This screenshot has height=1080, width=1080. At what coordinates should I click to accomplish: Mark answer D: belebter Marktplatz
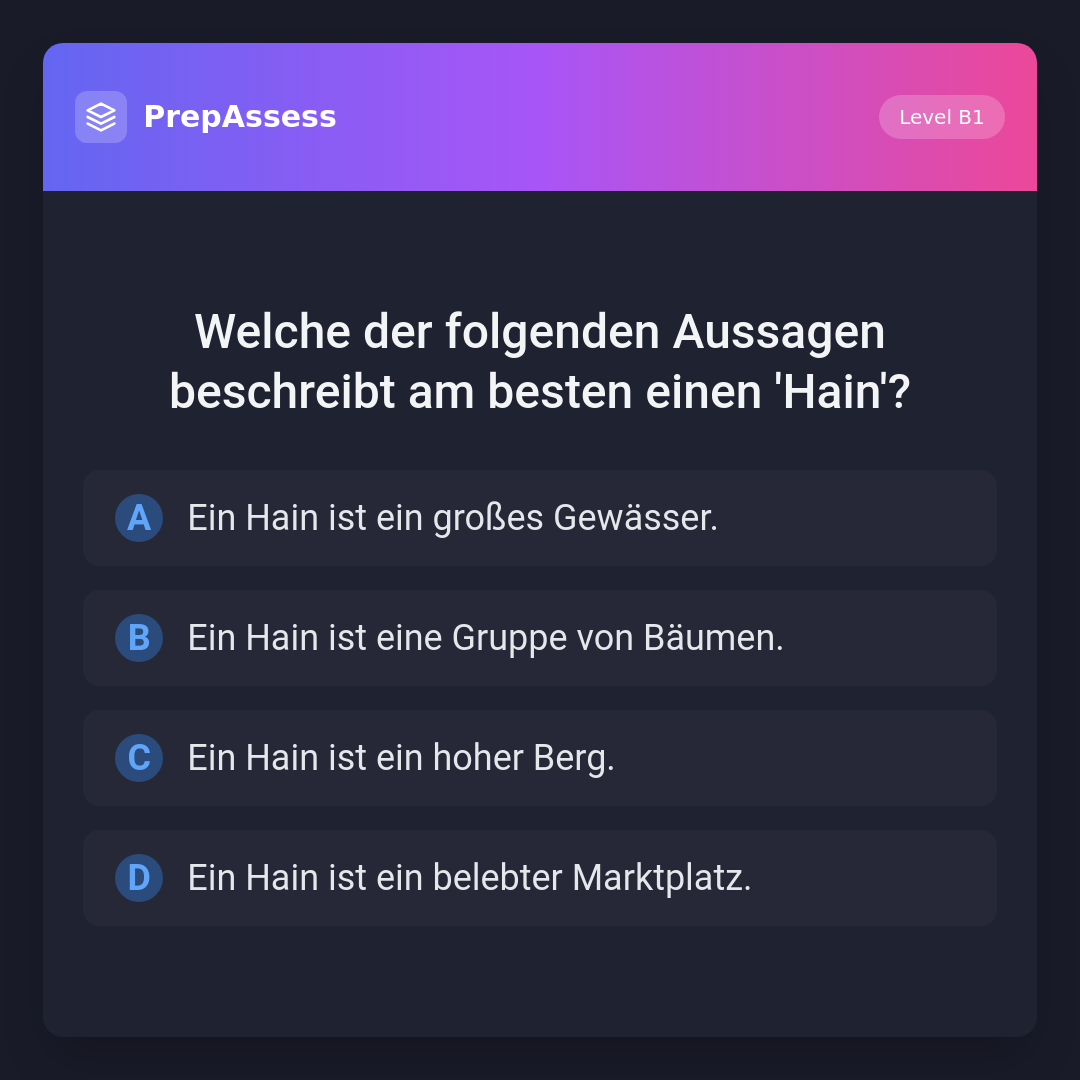(x=540, y=878)
